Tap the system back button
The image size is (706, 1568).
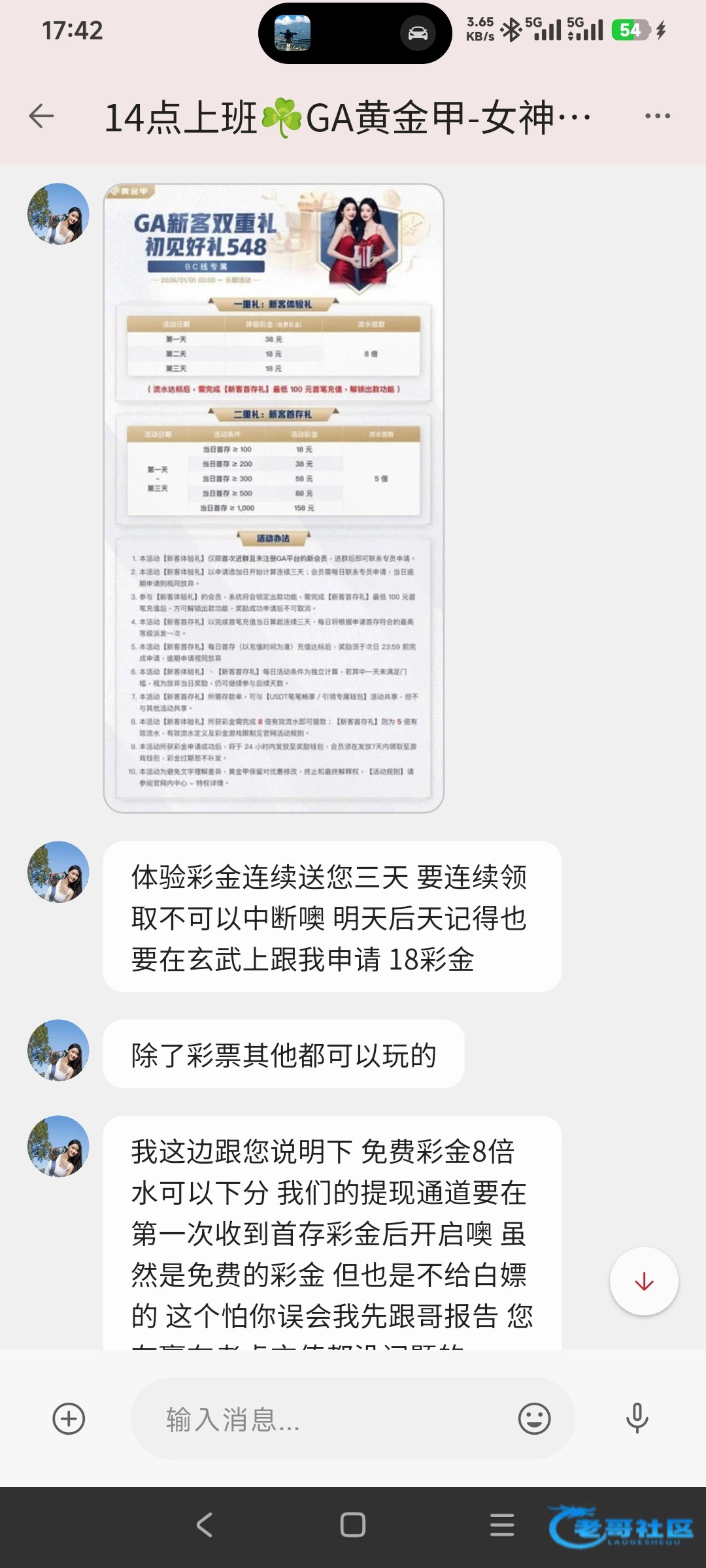click(205, 1525)
